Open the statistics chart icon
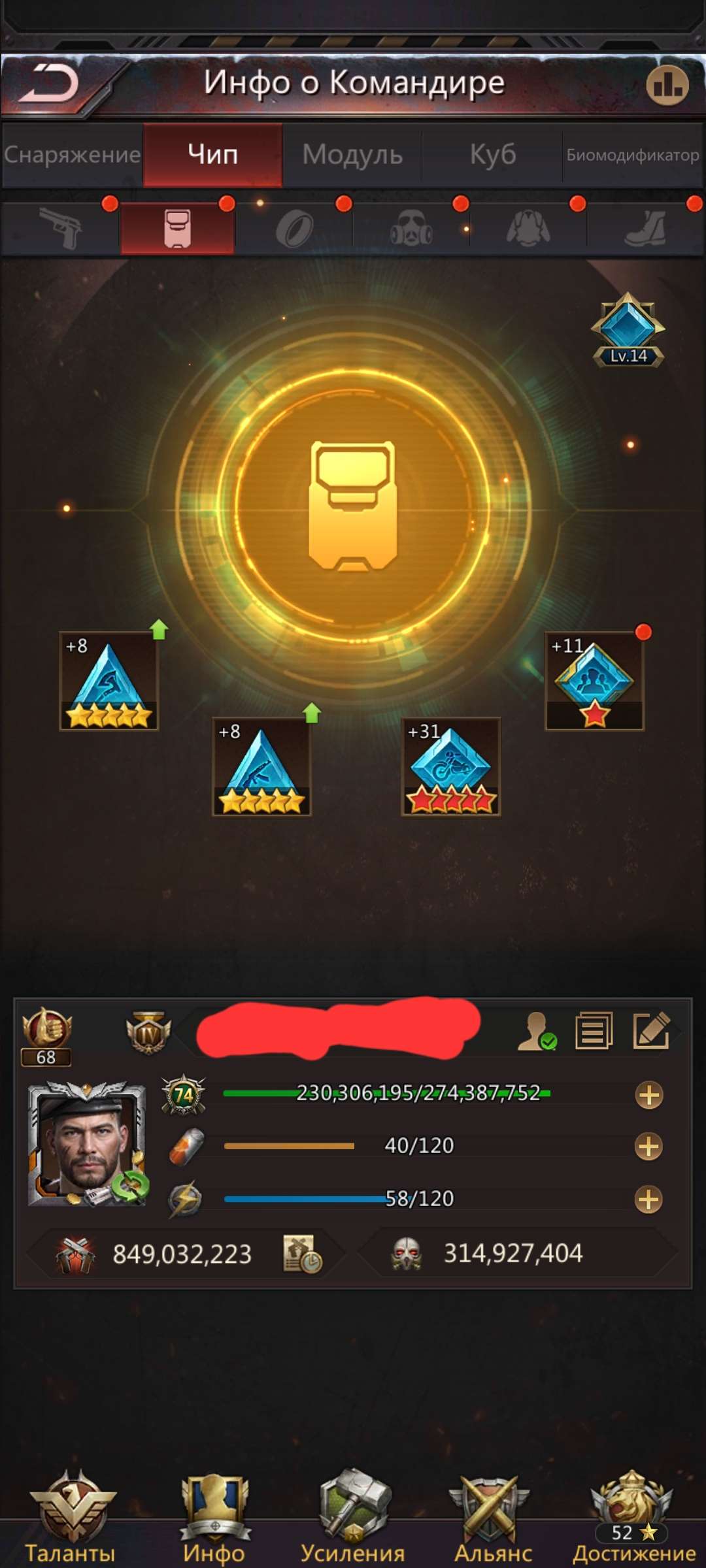The height and width of the screenshot is (1568, 706). (x=667, y=85)
